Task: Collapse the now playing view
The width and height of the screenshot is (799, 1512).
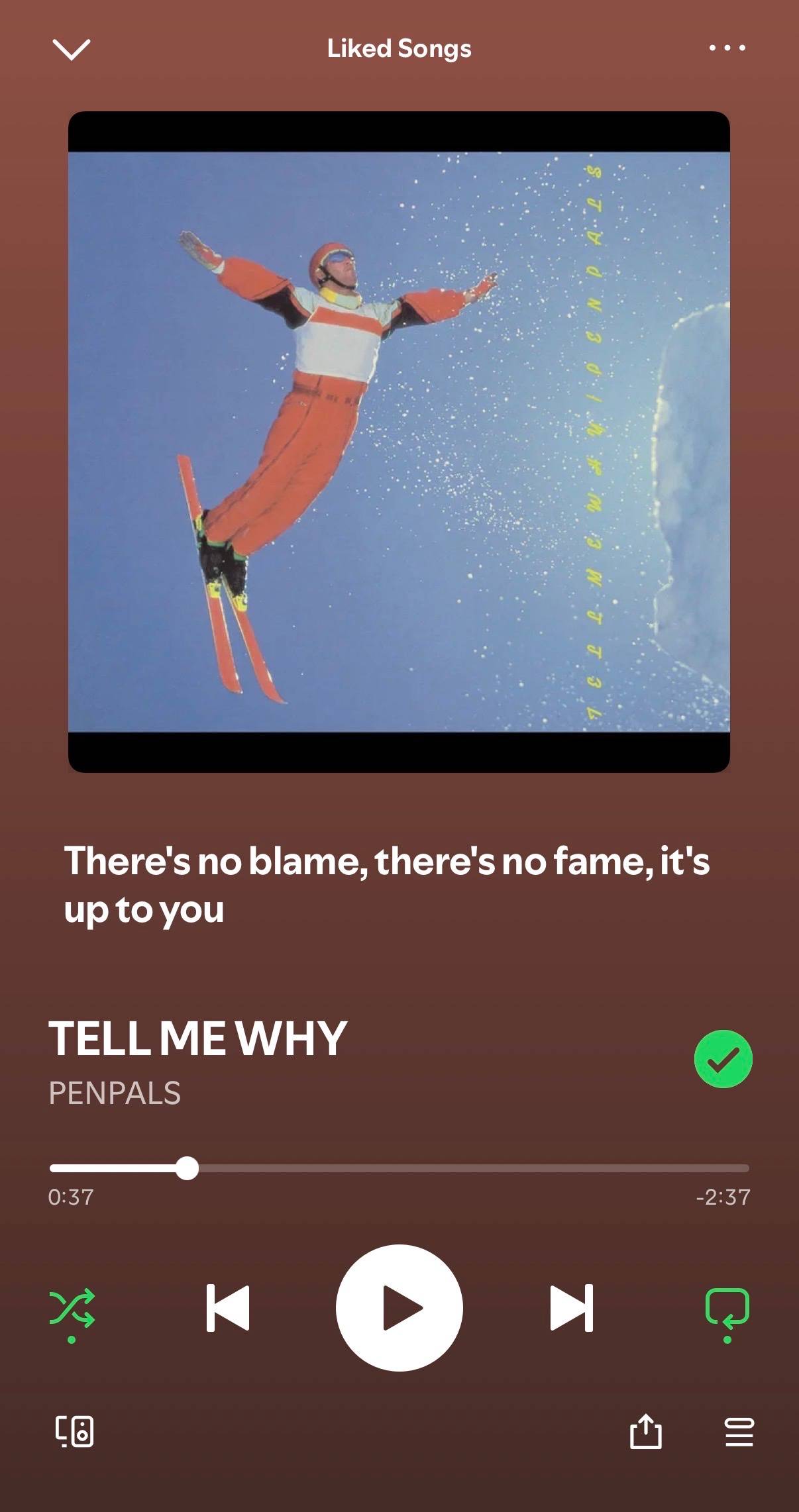Action: click(x=71, y=48)
